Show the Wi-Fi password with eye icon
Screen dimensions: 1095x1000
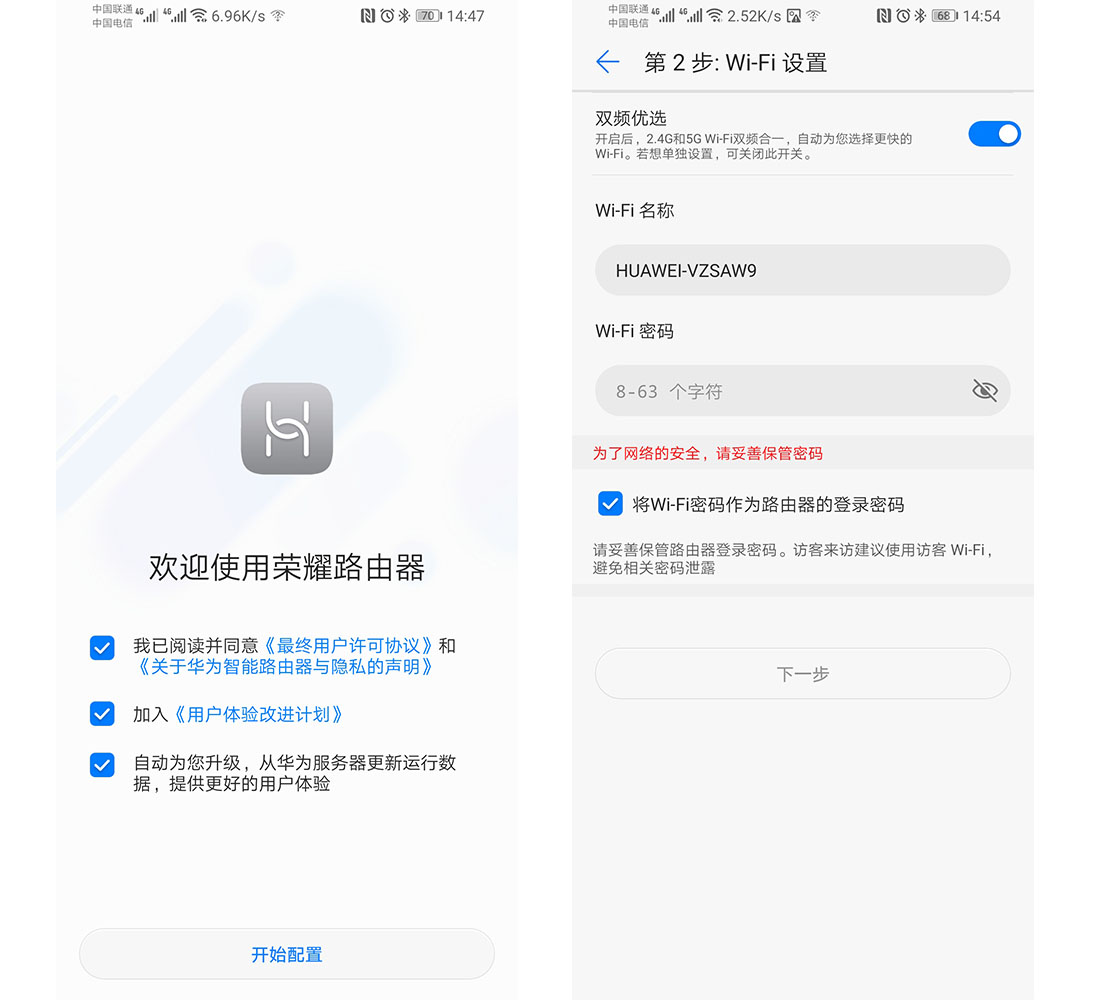point(985,391)
